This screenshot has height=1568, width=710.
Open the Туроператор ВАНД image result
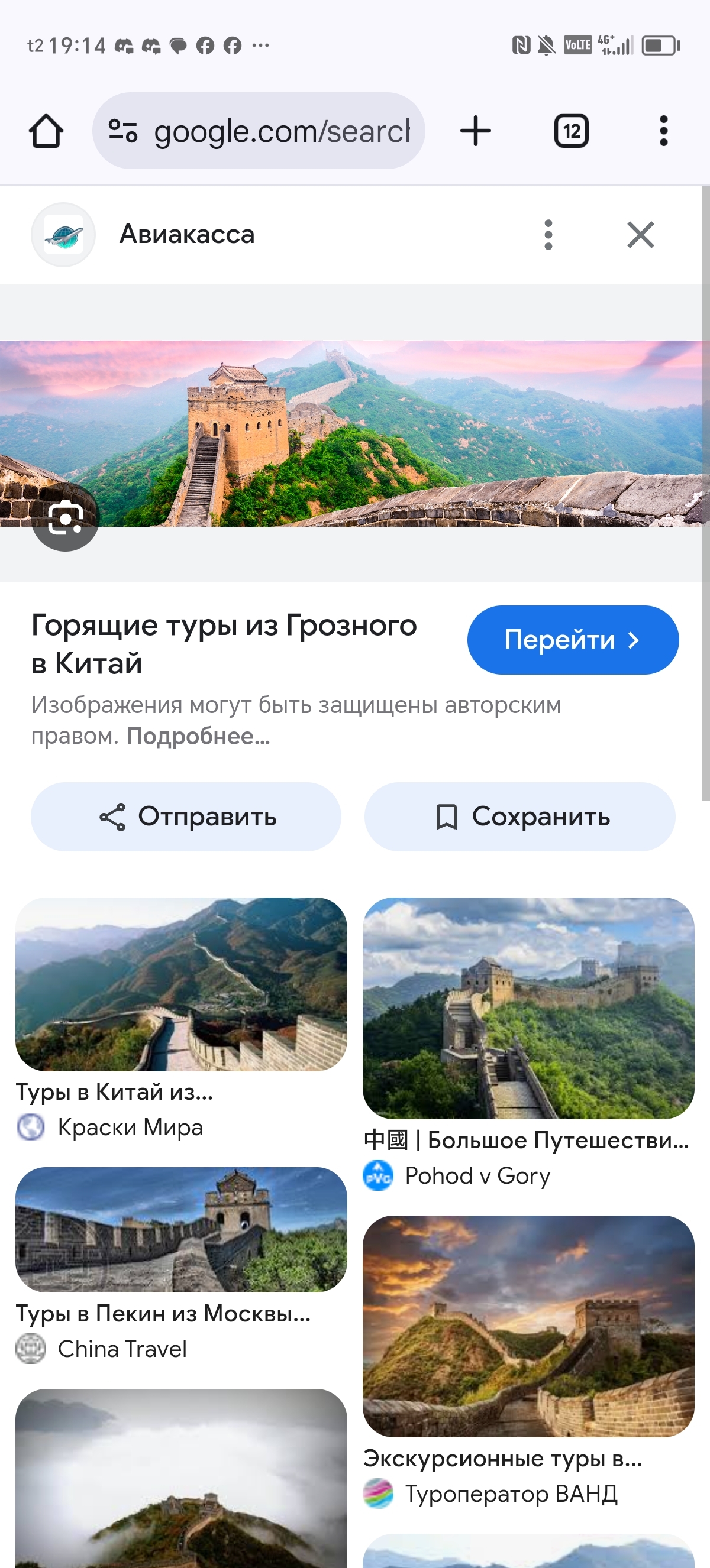click(x=528, y=1326)
